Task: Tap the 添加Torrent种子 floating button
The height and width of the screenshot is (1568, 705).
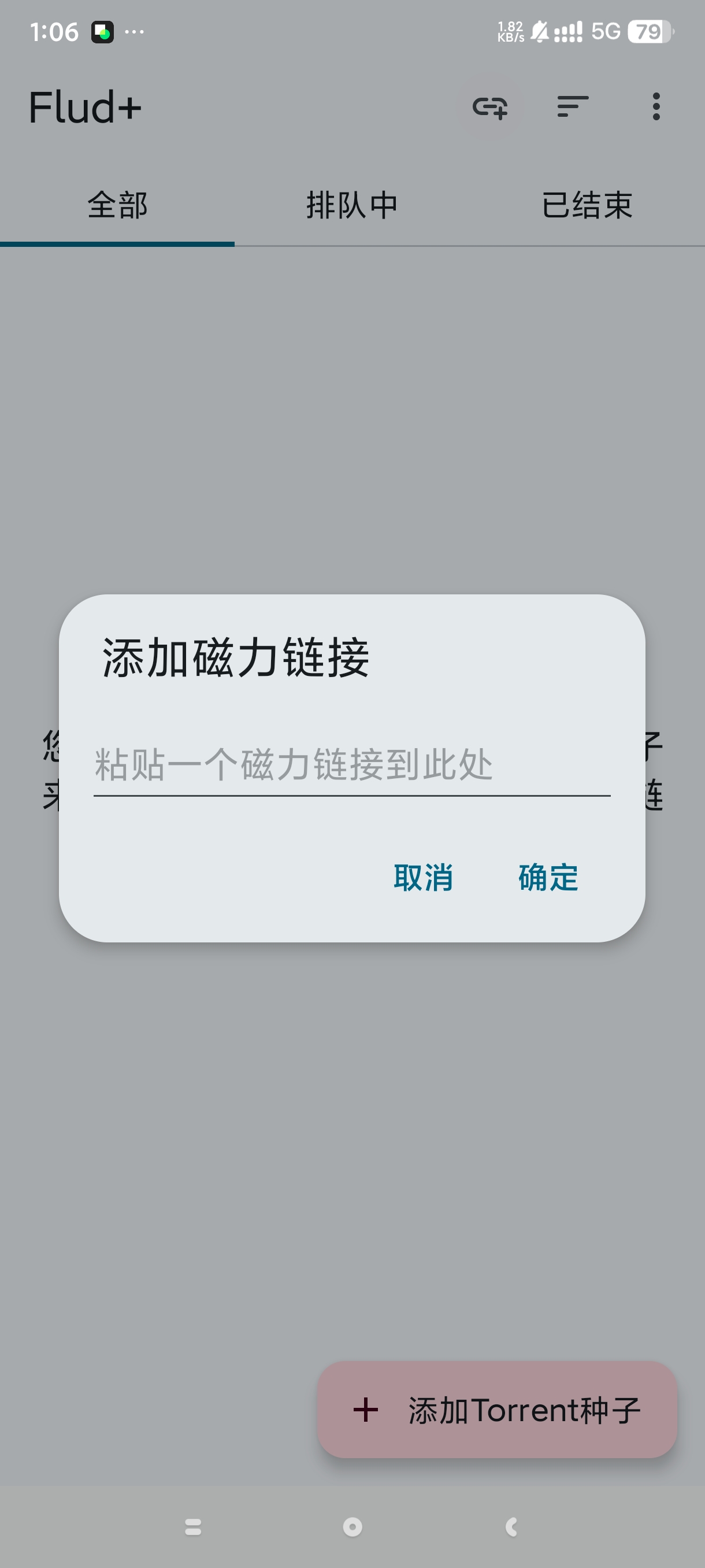Action: coord(497,1410)
